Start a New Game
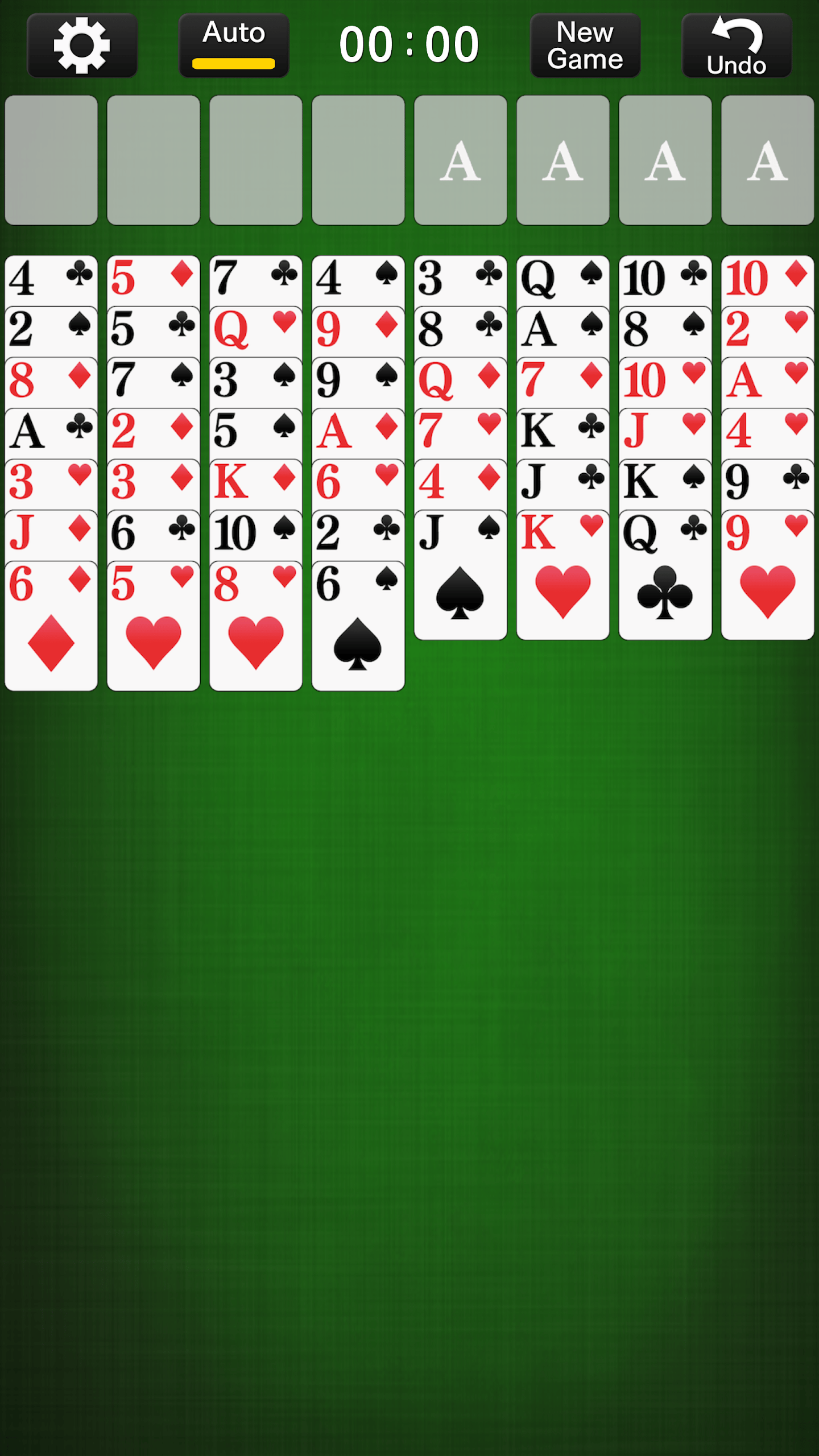 [x=585, y=45]
